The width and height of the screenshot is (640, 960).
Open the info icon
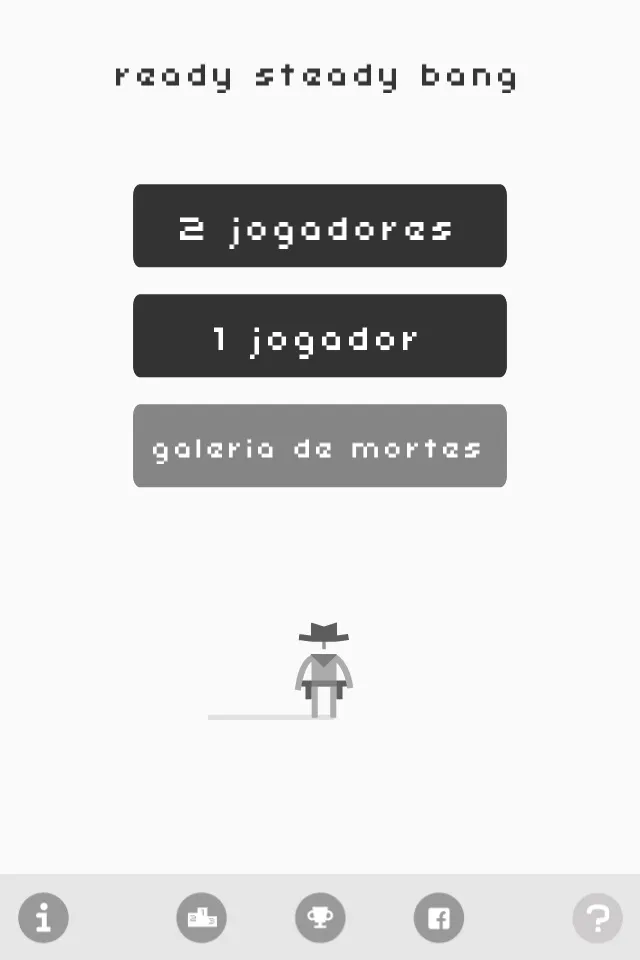43,917
